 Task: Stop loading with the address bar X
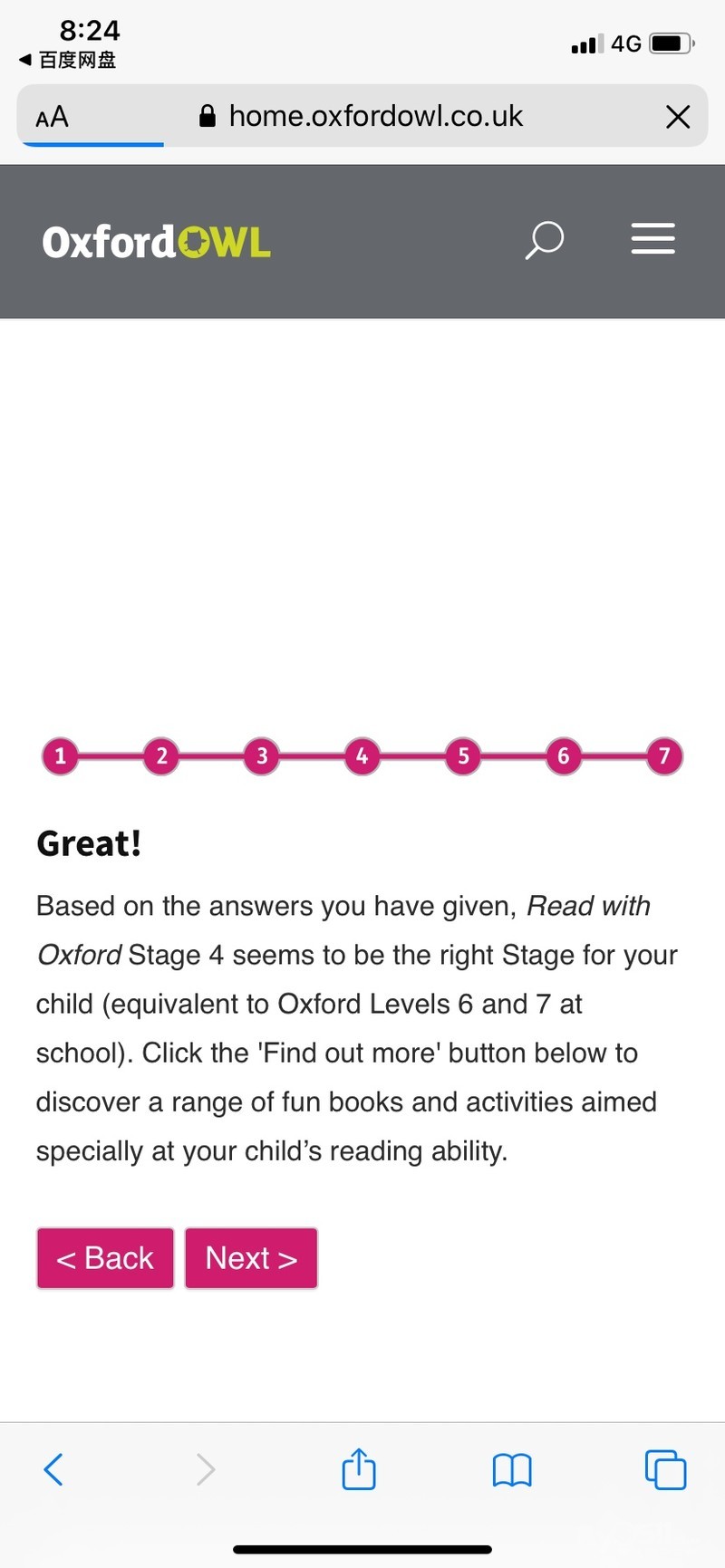pos(678,117)
